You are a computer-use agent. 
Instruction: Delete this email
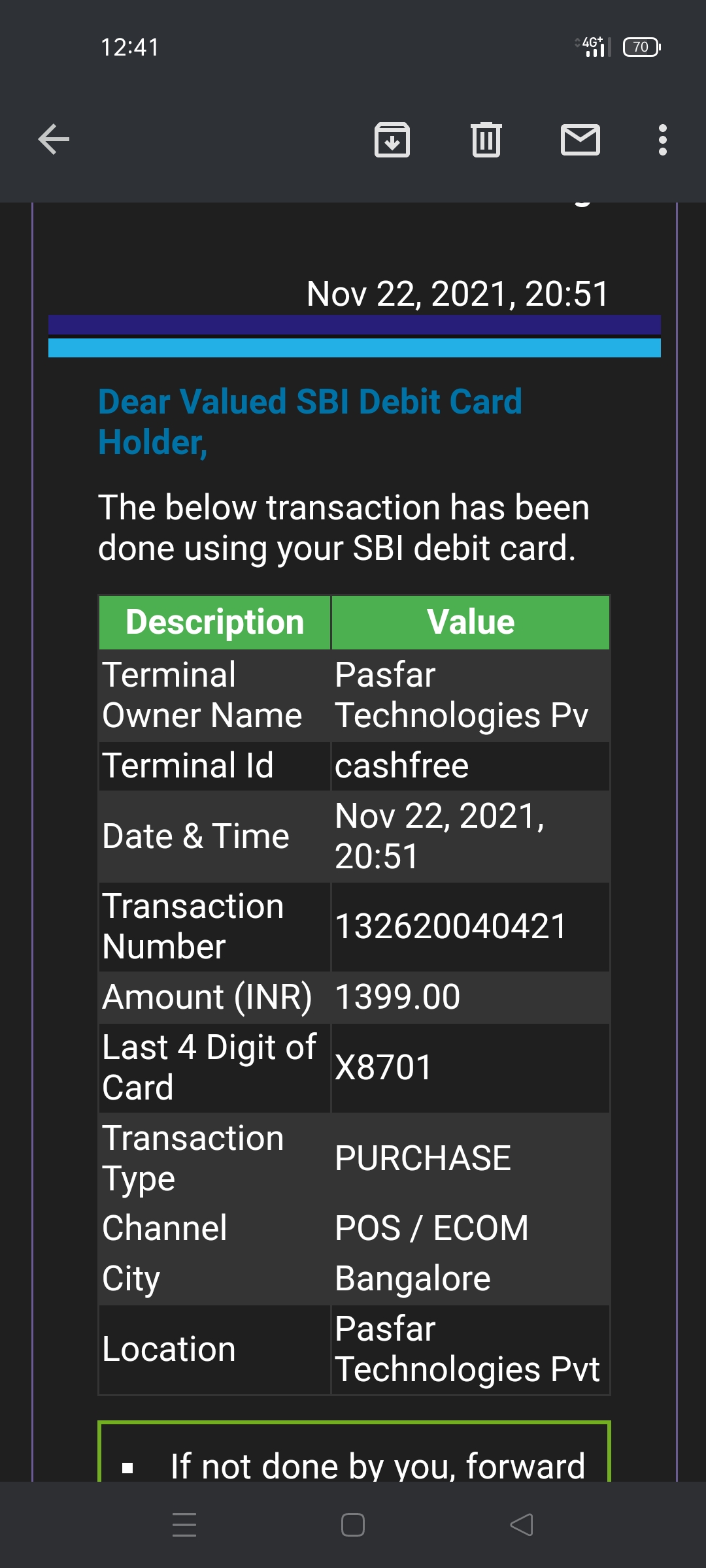(x=486, y=140)
